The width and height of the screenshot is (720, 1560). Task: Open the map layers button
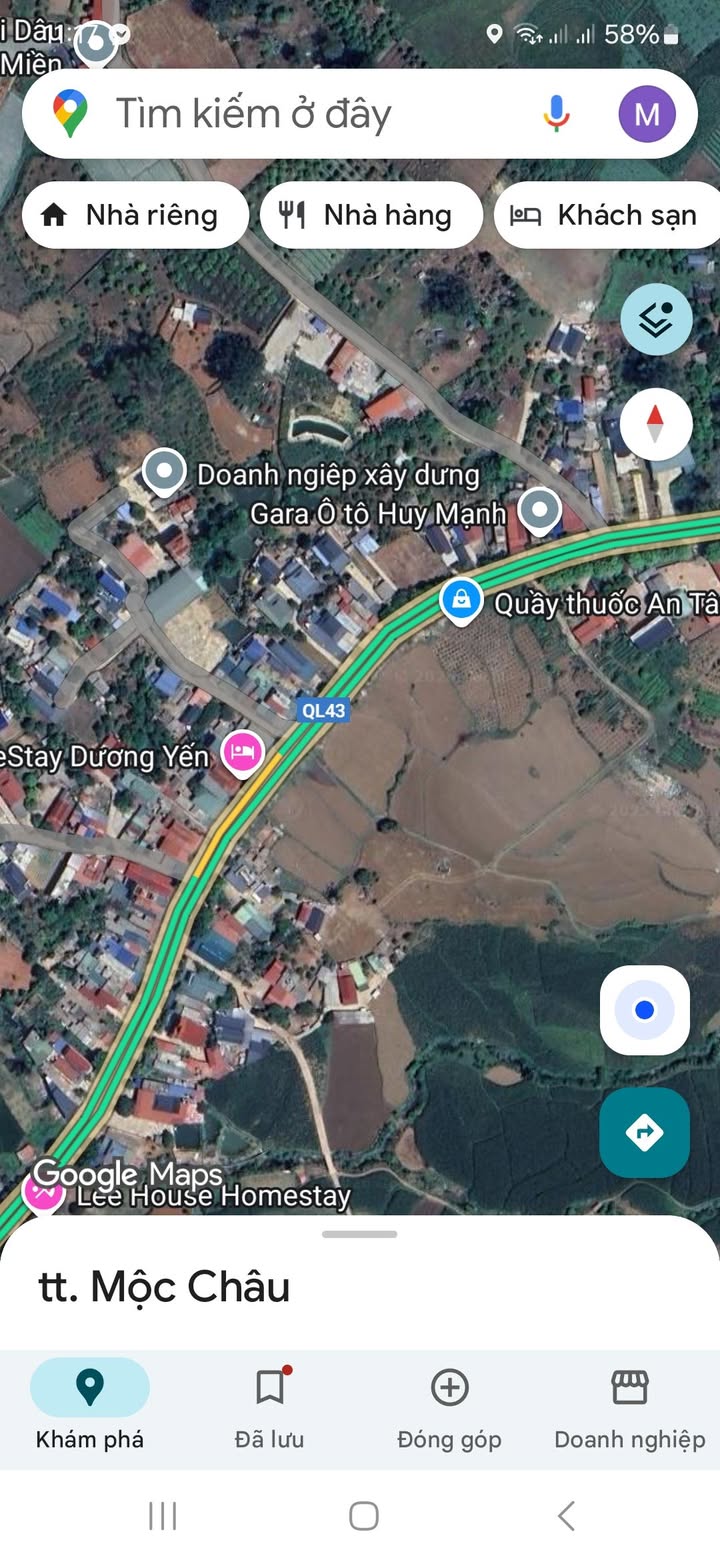point(656,320)
